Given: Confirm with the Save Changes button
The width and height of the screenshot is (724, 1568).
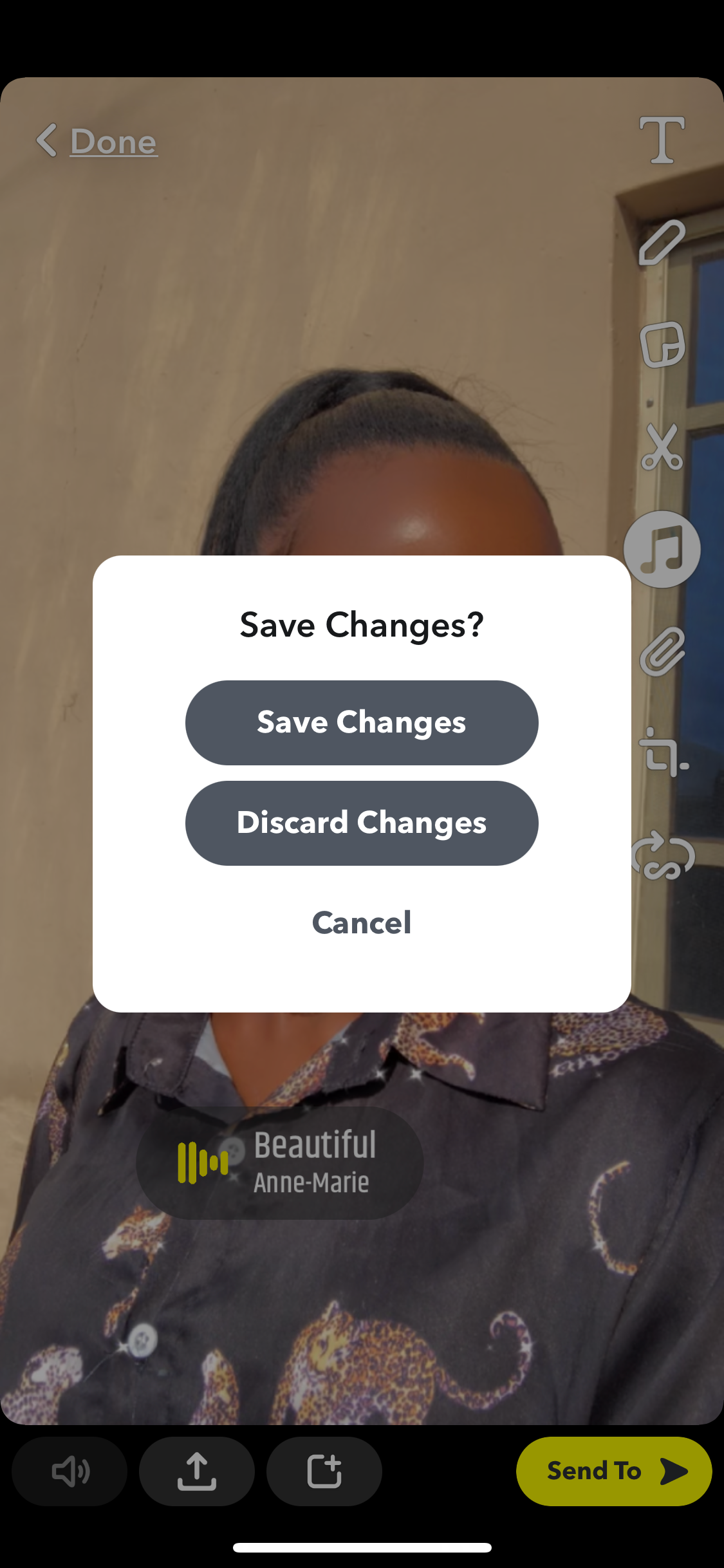Looking at the screenshot, I should 362,722.
